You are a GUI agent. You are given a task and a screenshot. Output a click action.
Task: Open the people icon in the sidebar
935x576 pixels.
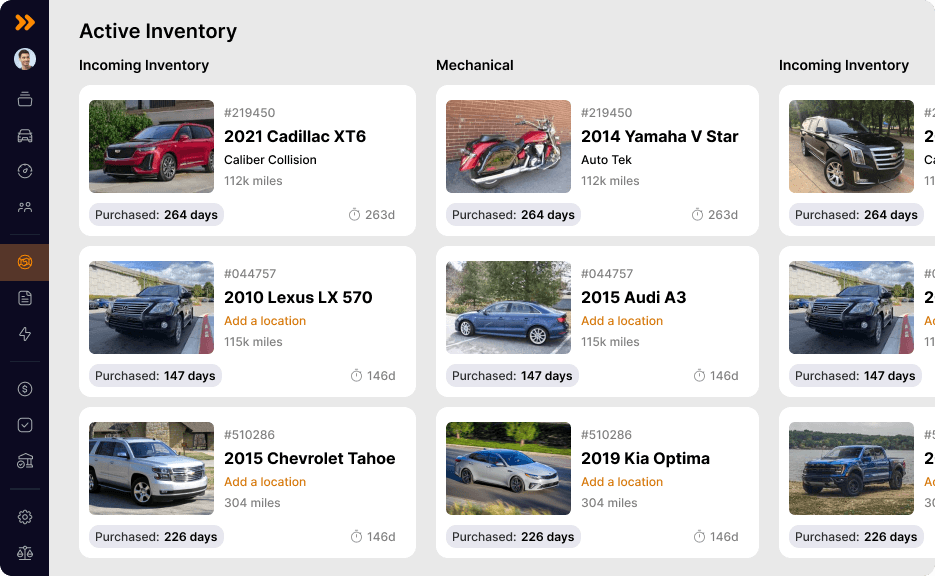coord(25,207)
